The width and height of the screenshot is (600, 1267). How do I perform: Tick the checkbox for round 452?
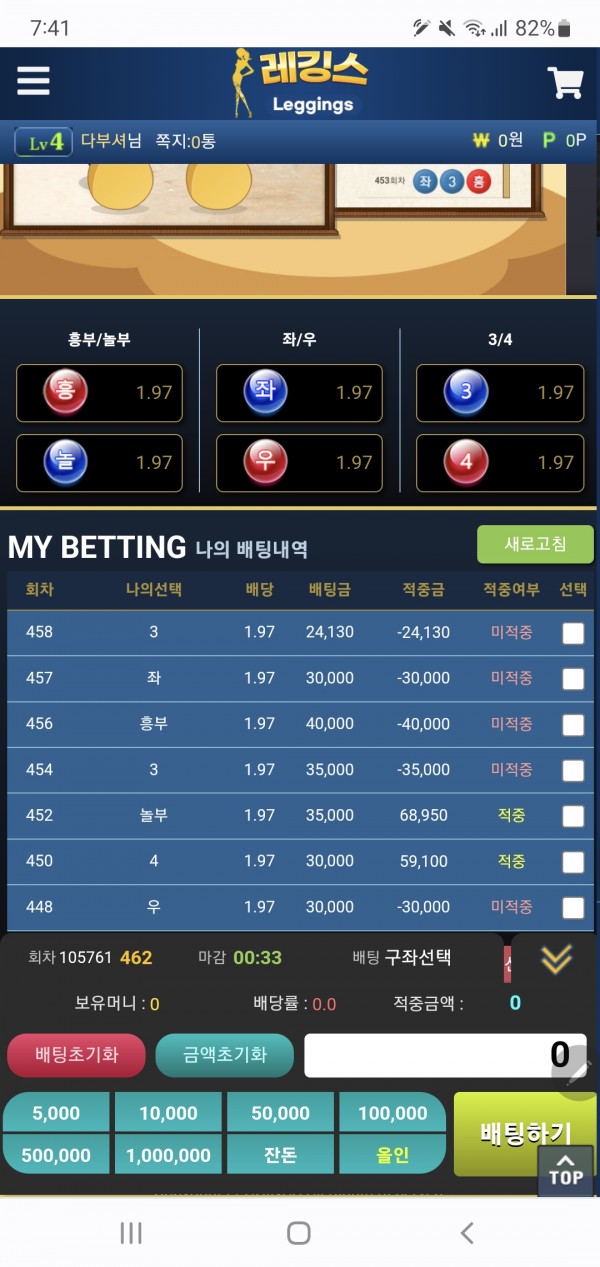coord(573,816)
